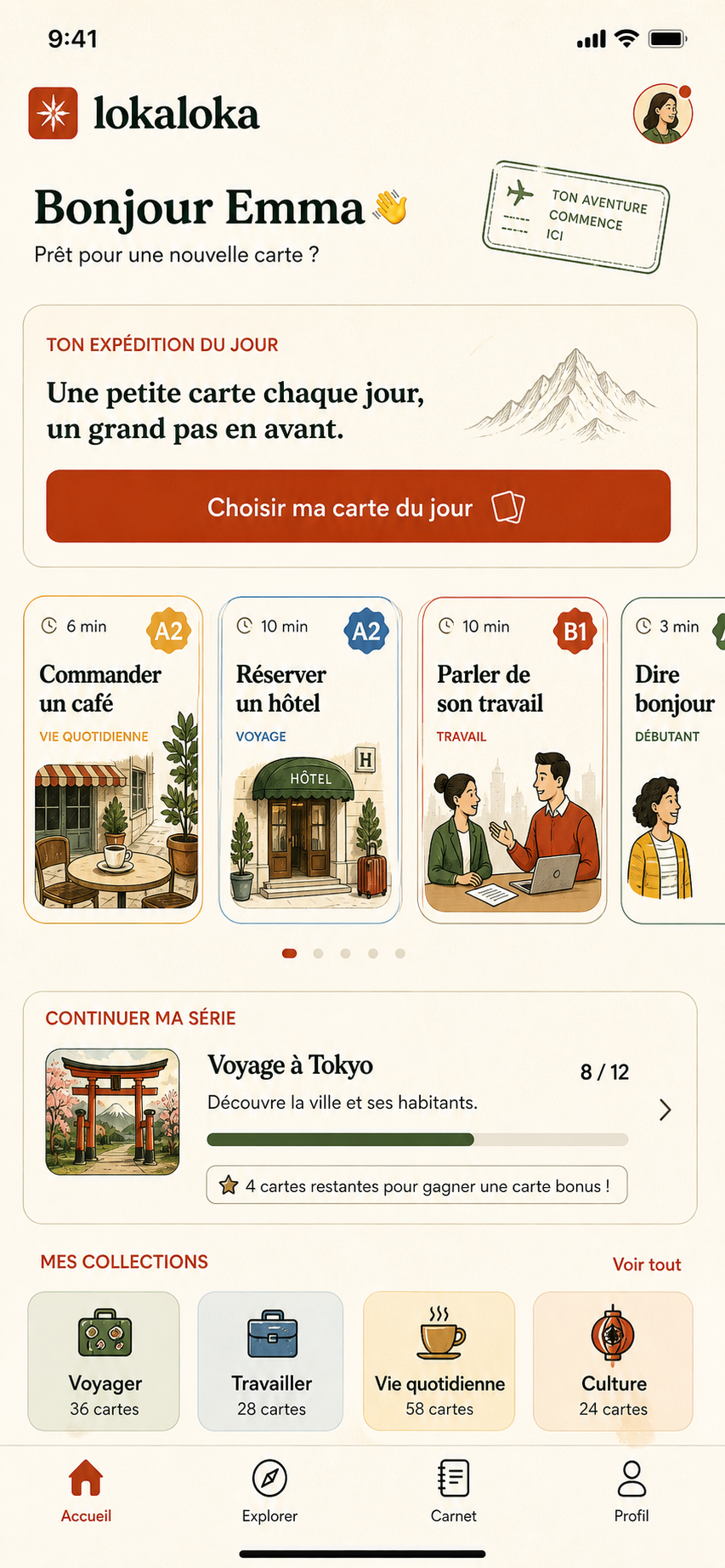Tap Voir tout for collections
This screenshot has height=1568, width=725.
click(x=647, y=1264)
